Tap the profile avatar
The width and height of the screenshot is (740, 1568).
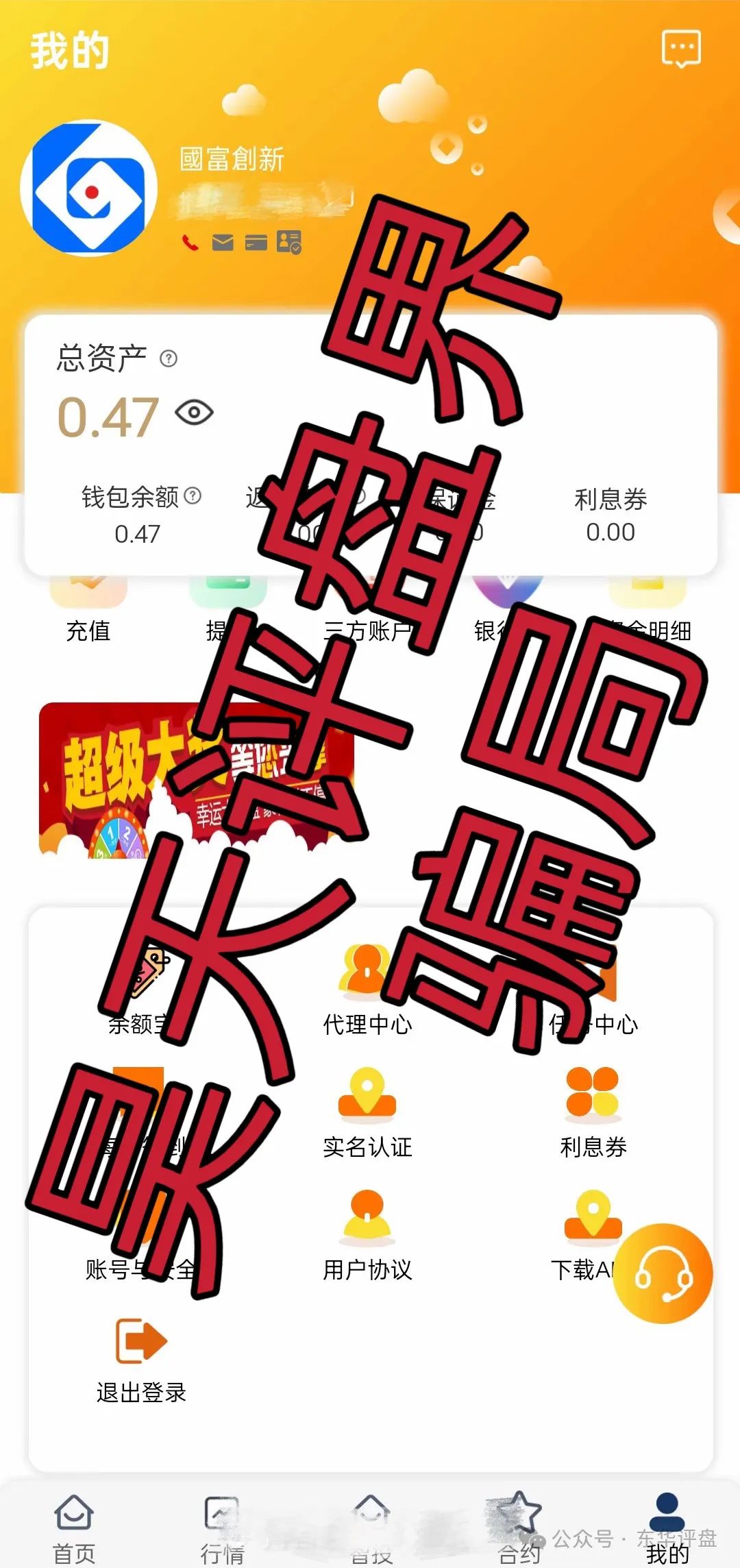point(89,187)
